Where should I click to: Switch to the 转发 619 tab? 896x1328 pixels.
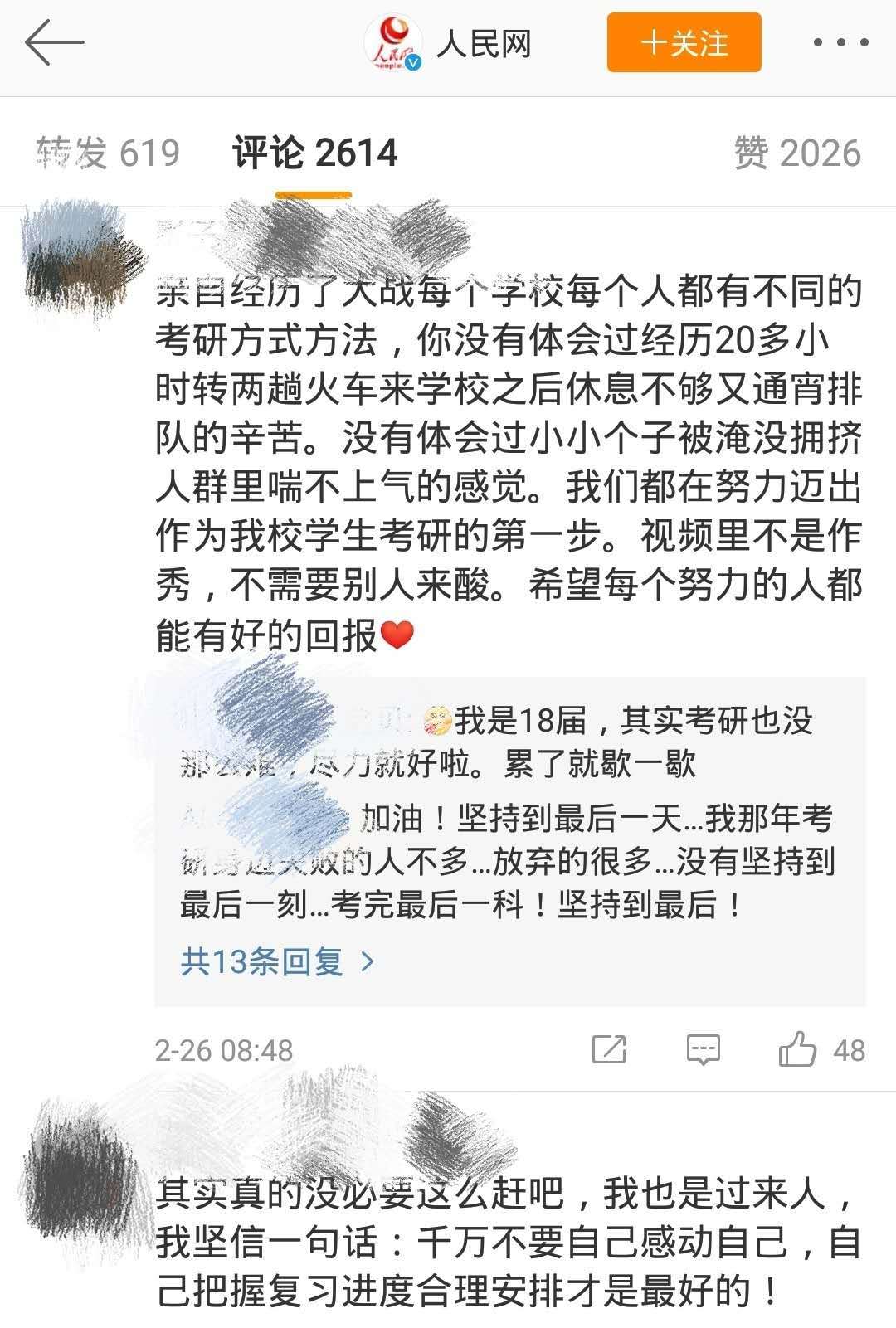coord(108,153)
